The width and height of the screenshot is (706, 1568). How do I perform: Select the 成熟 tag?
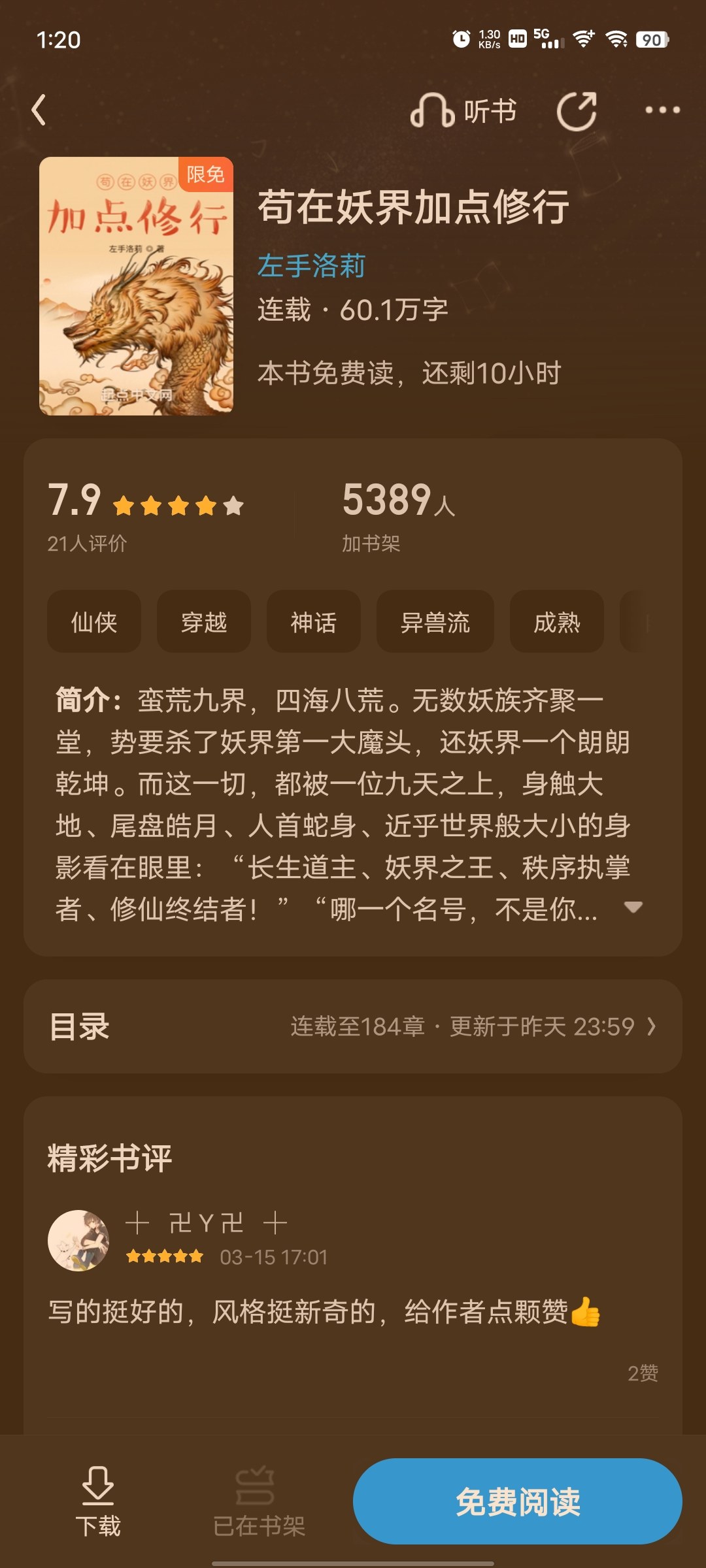click(x=557, y=622)
